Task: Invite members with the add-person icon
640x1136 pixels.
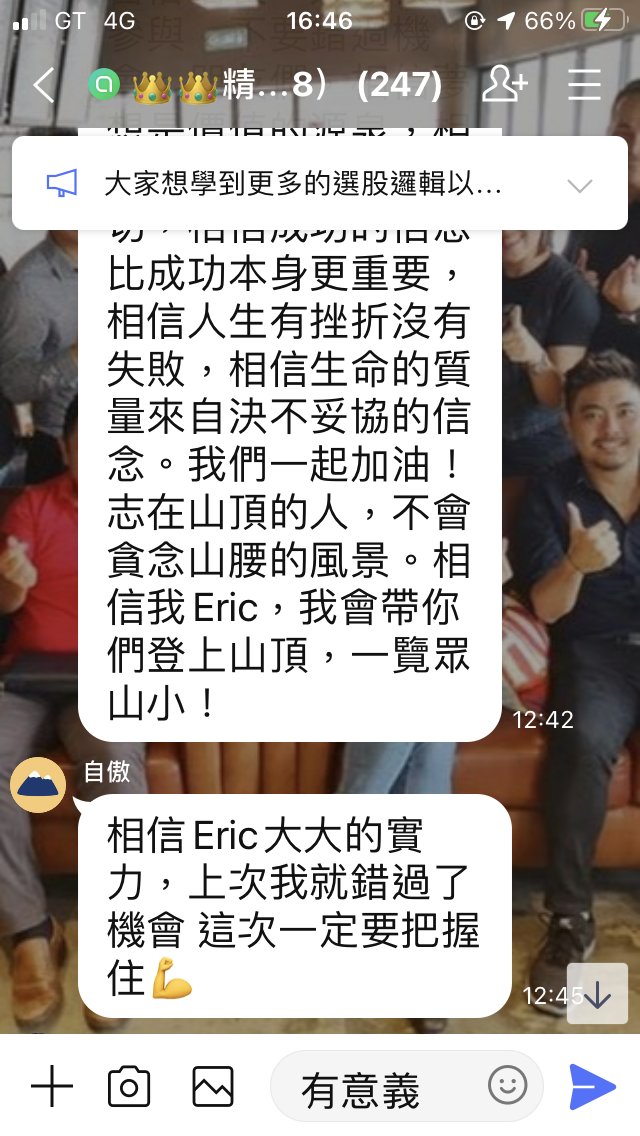Action: tap(504, 85)
